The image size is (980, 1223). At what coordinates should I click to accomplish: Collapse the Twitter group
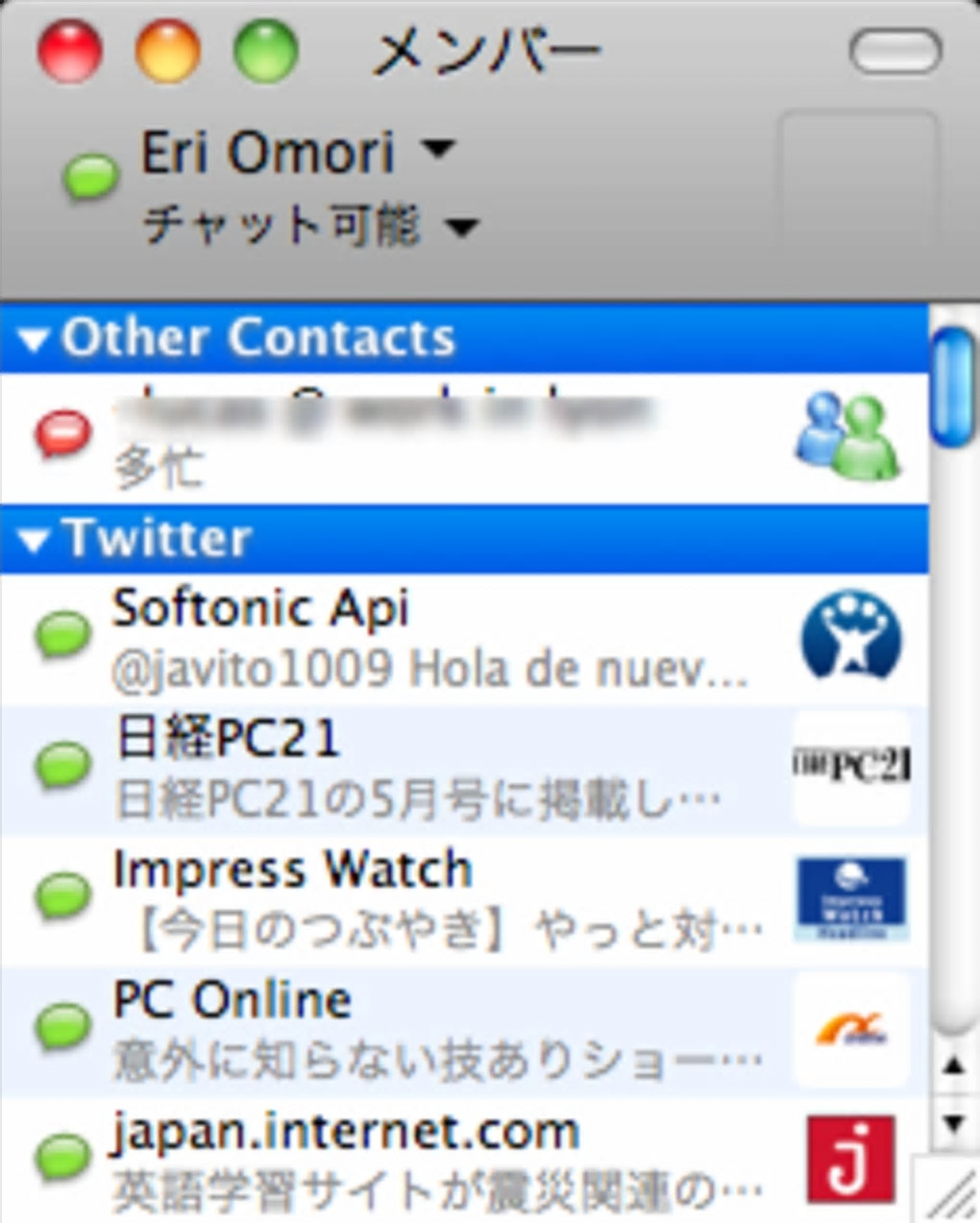pyautogui.click(x=33, y=540)
